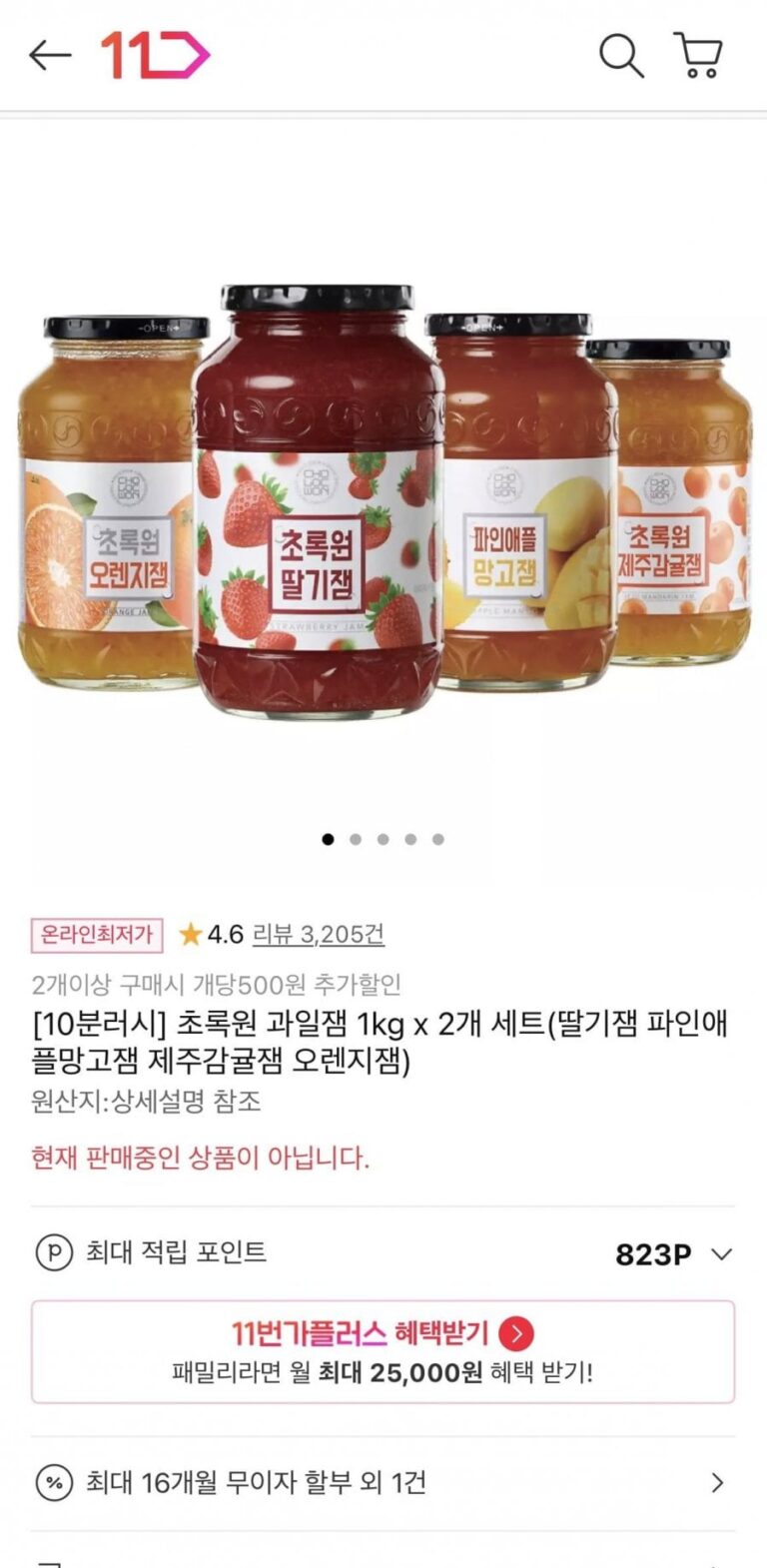767x1568 pixels.
Task: Tap the 11번가플러스 혜택받기 banner
Action: coord(383,1351)
